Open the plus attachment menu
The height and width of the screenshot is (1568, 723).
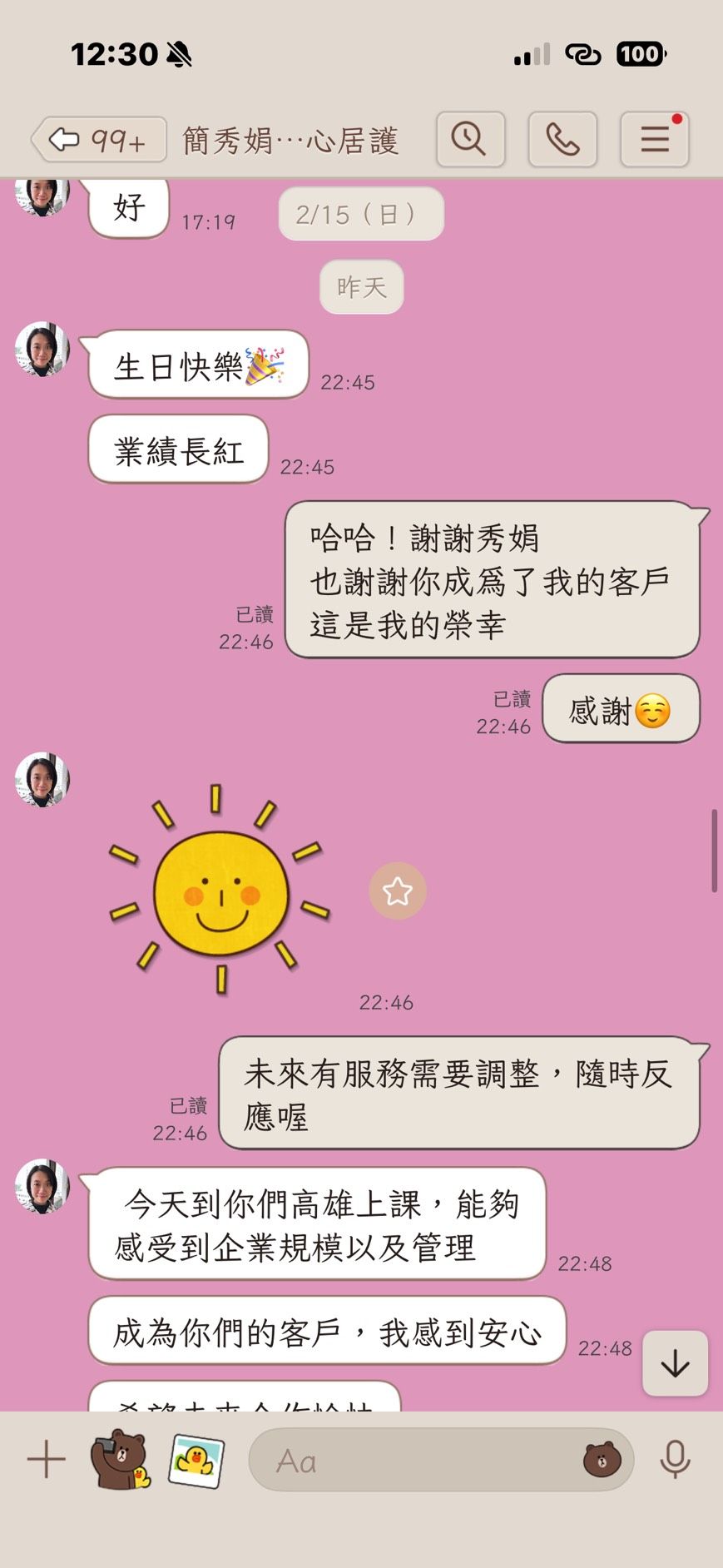[x=47, y=1460]
